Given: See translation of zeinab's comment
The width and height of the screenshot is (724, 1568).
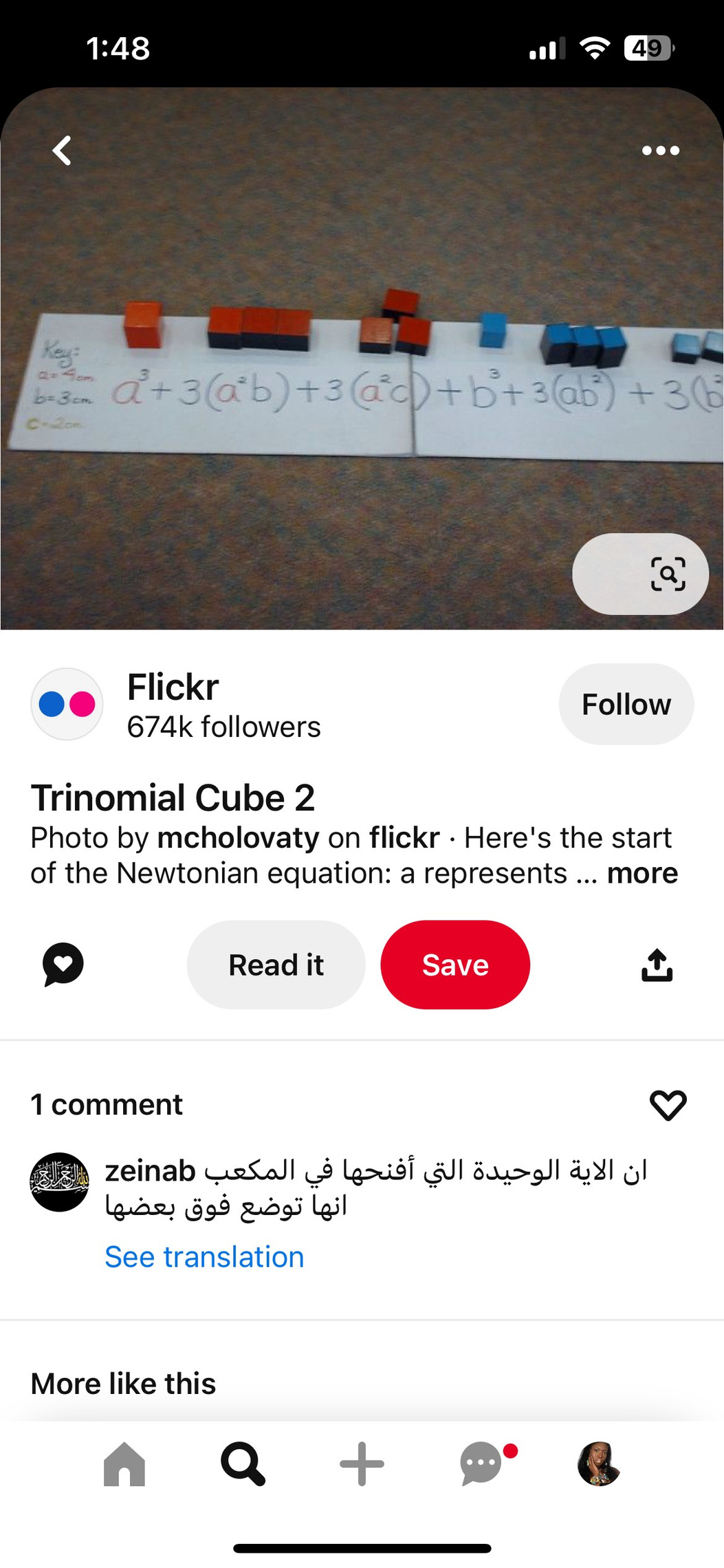Looking at the screenshot, I should (204, 1257).
